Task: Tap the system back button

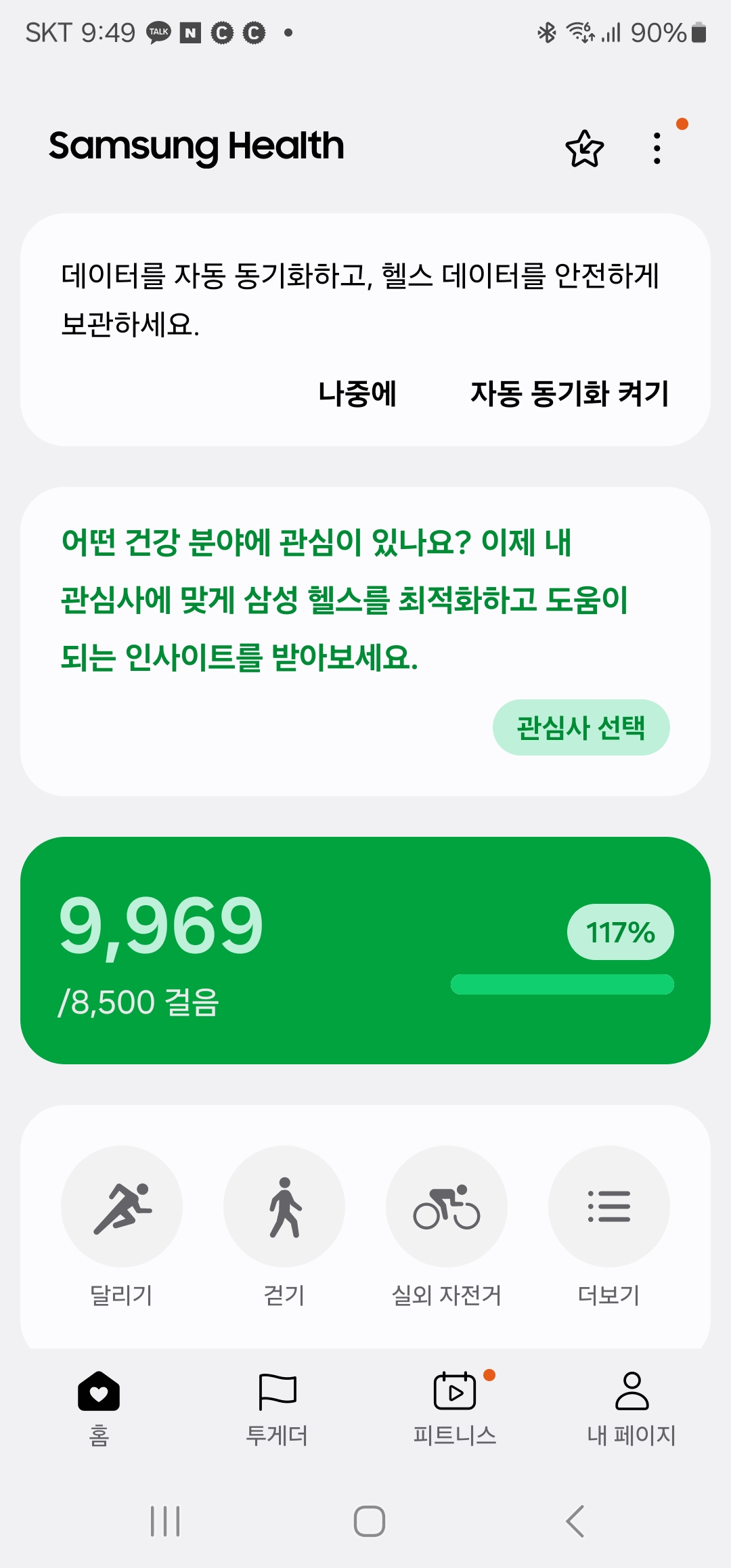Action: click(575, 1521)
